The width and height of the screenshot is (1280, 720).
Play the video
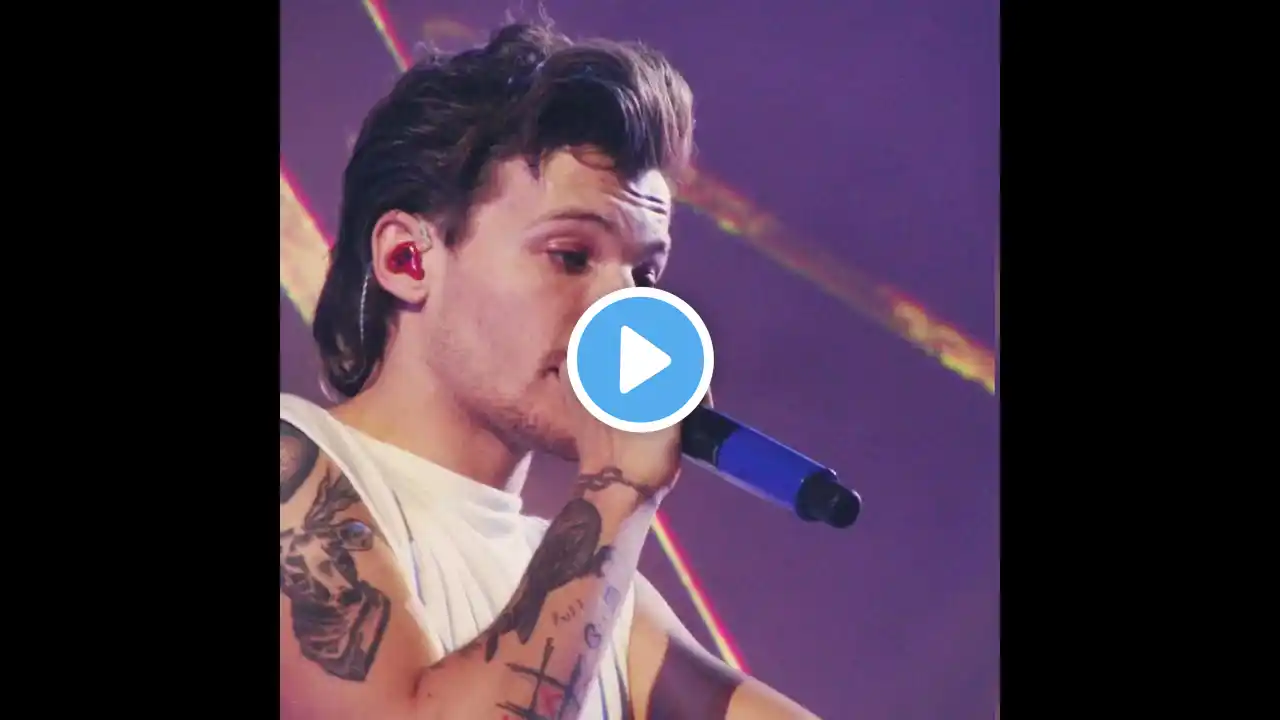coord(640,360)
